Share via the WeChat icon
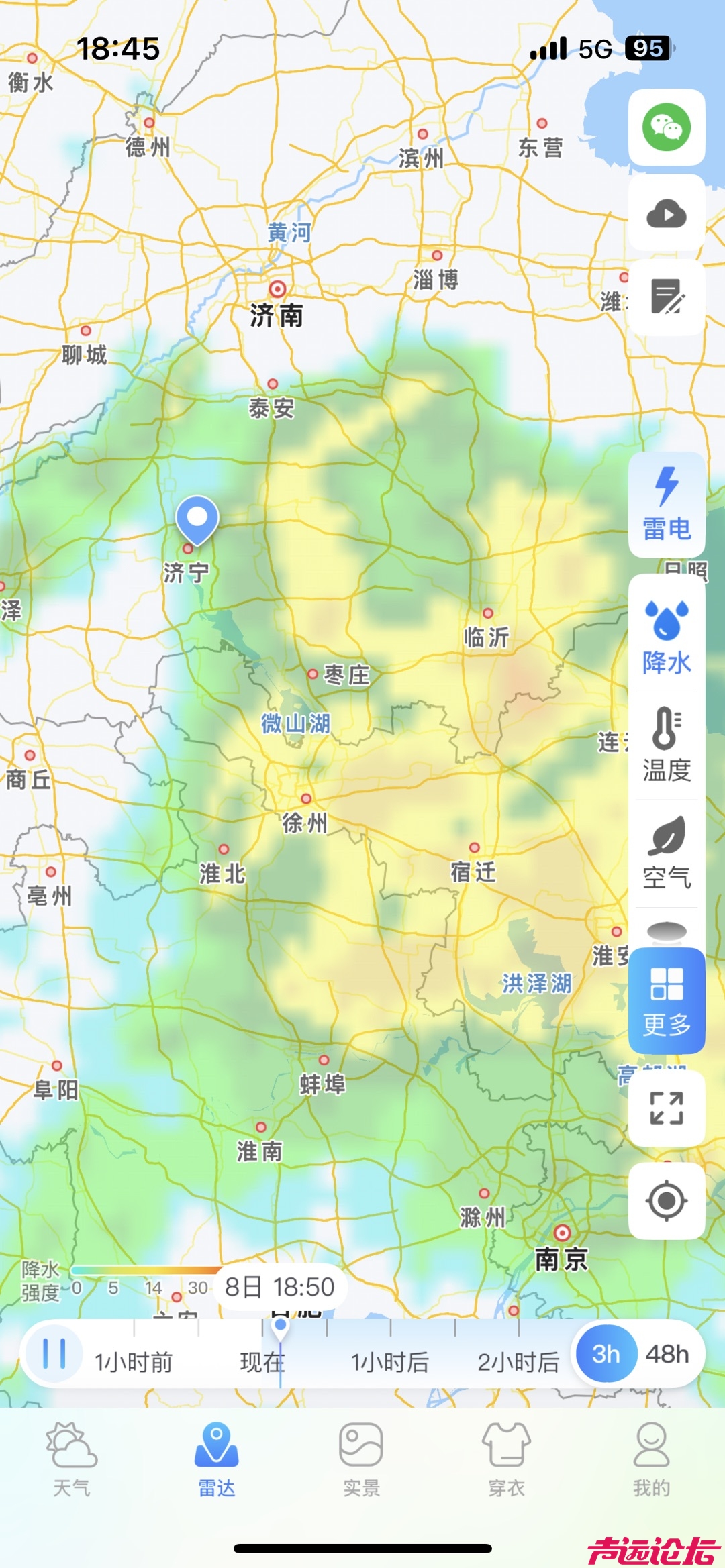725x1568 pixels. (x=666, y=127)
